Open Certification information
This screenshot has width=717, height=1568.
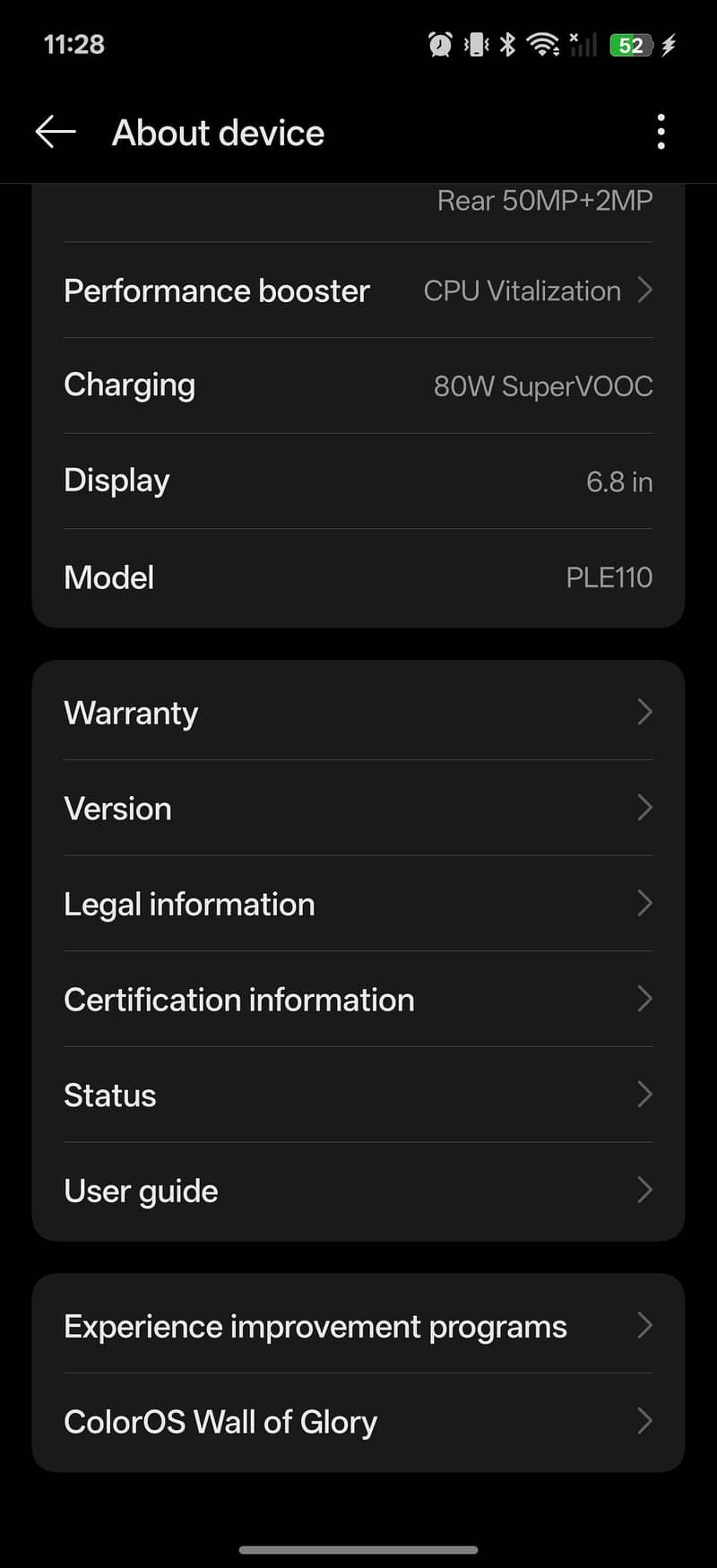358,1000
